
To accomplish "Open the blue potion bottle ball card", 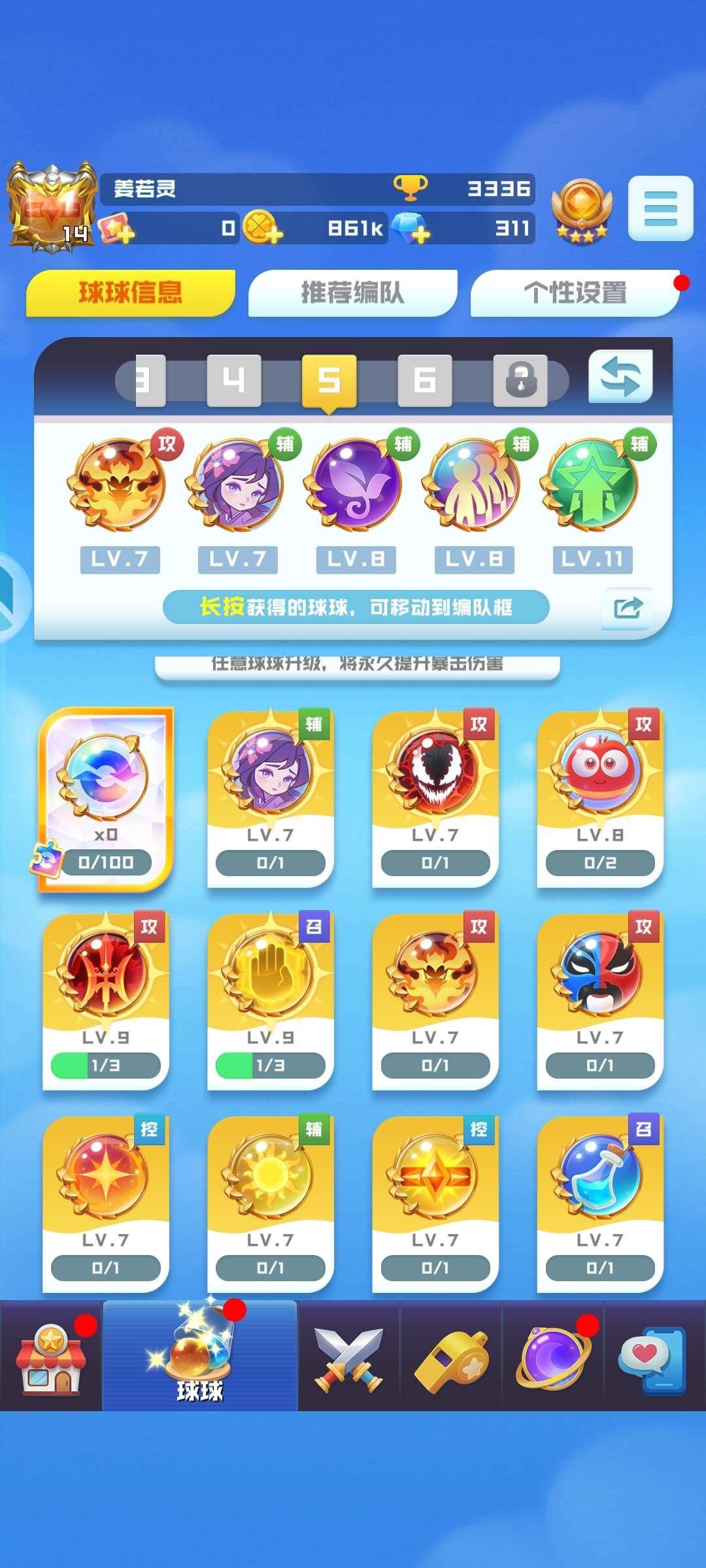I will (x=599, y=1203).
